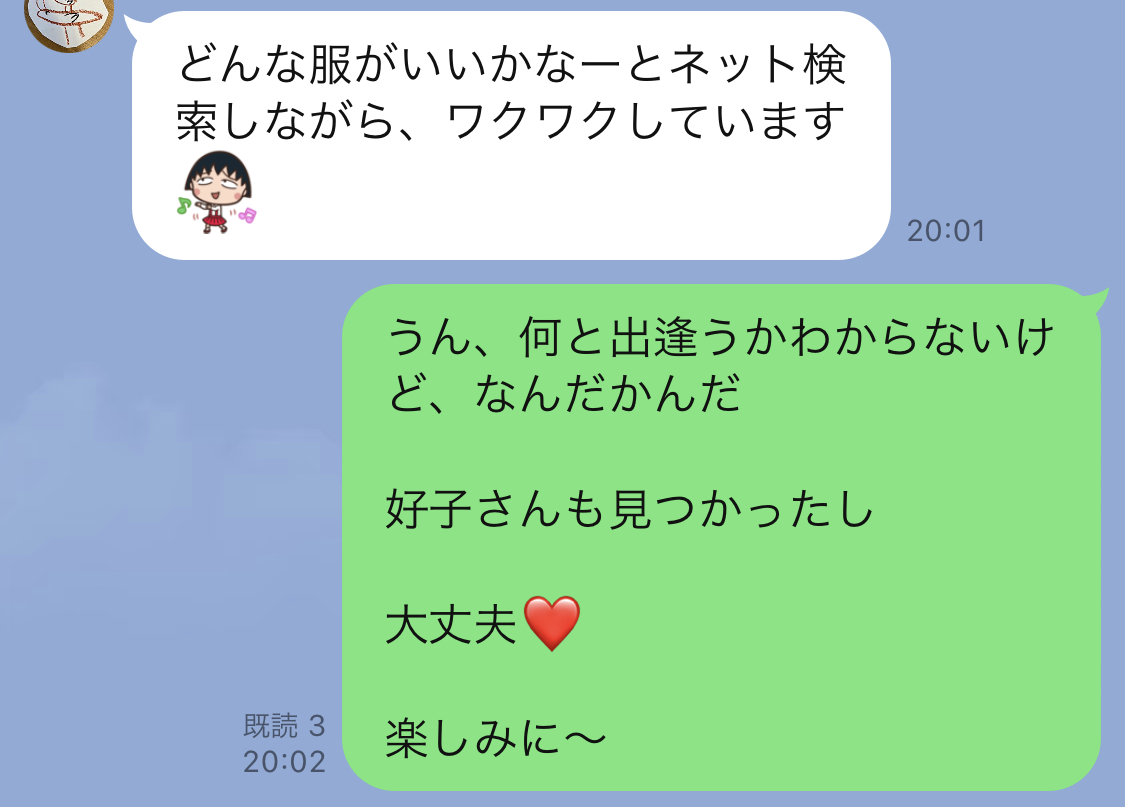Open the message sender's profile avatar
The width and height of the screenshot is (1125, 807).
coord(68,18)
